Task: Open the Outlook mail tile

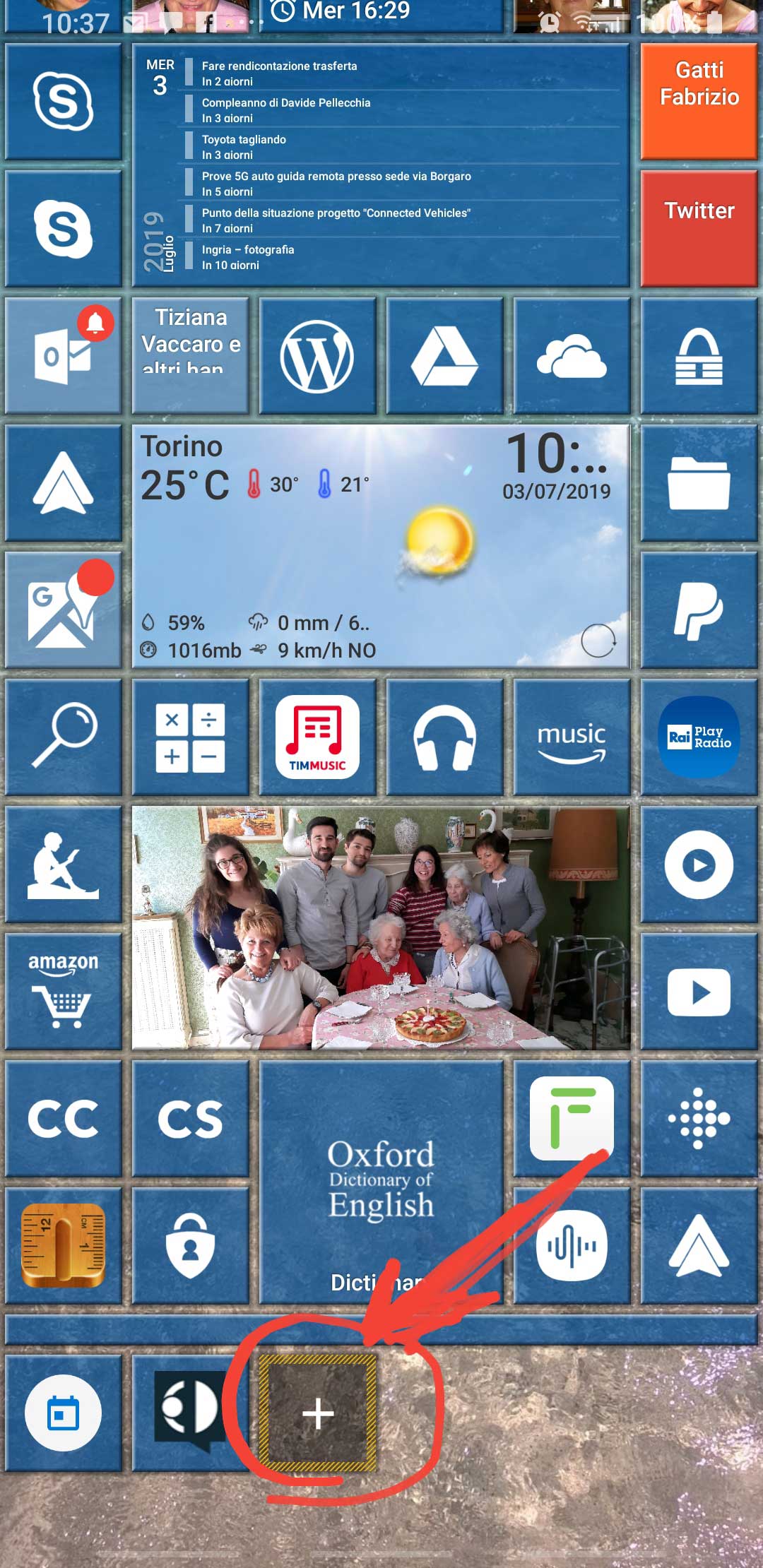Action: [64, 355]
